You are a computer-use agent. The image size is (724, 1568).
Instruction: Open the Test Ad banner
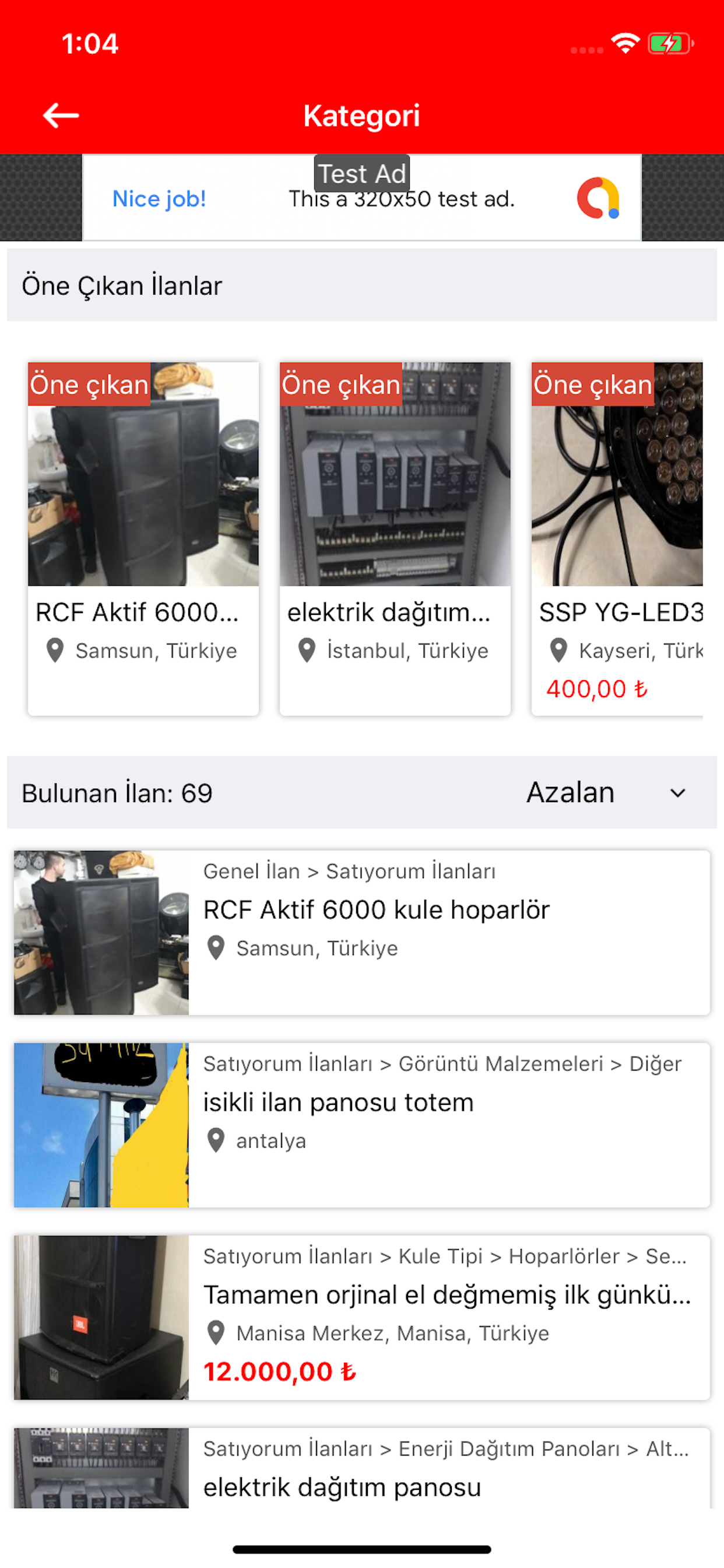[361, 198]
